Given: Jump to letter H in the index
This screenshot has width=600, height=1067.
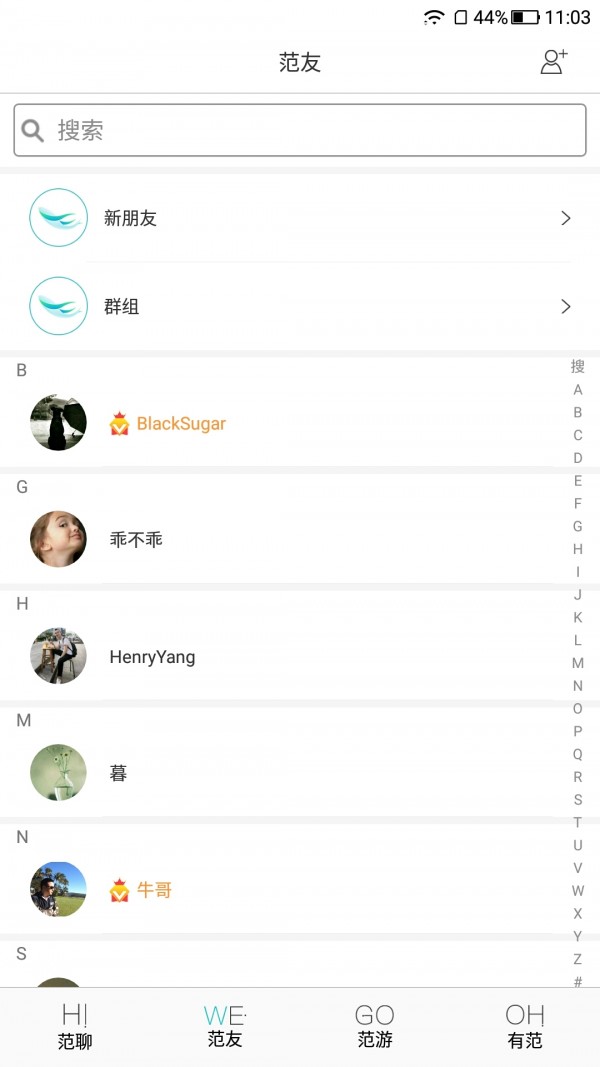Looking at the screenshot, I should coord(578,549).
